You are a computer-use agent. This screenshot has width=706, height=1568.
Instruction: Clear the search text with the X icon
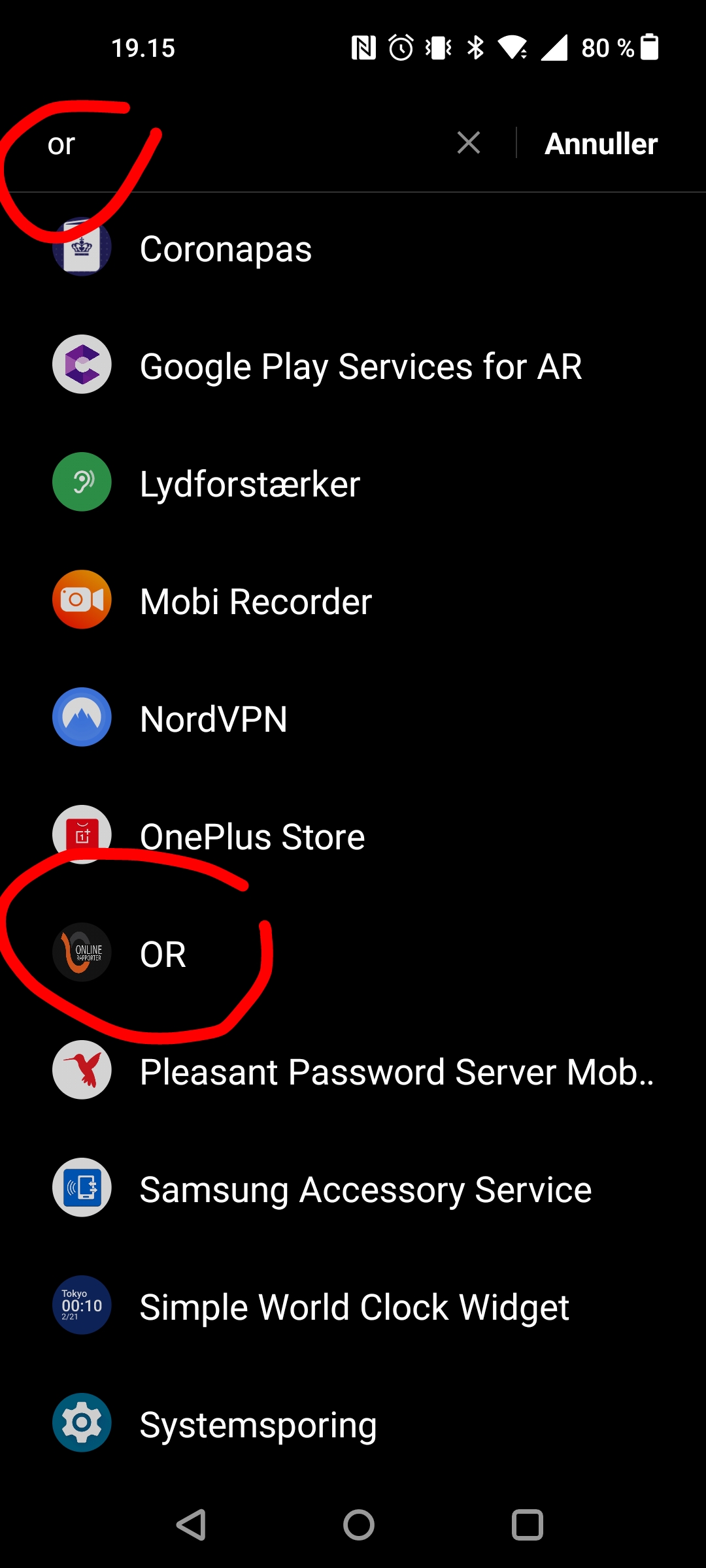[469, 143]
